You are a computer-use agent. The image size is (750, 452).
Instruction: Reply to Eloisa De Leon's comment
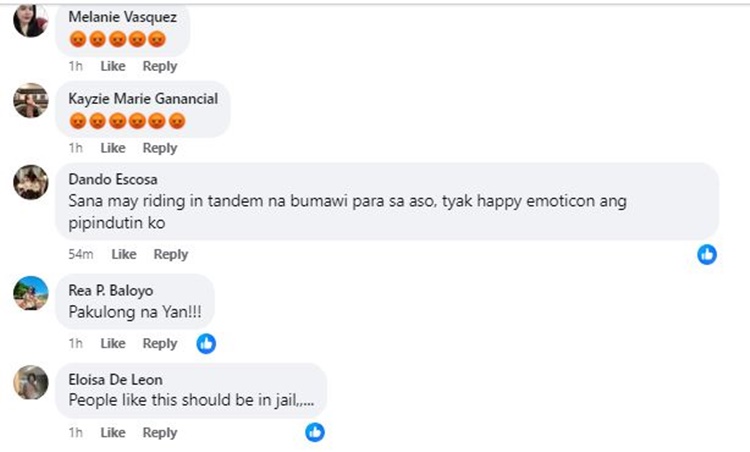159,432
